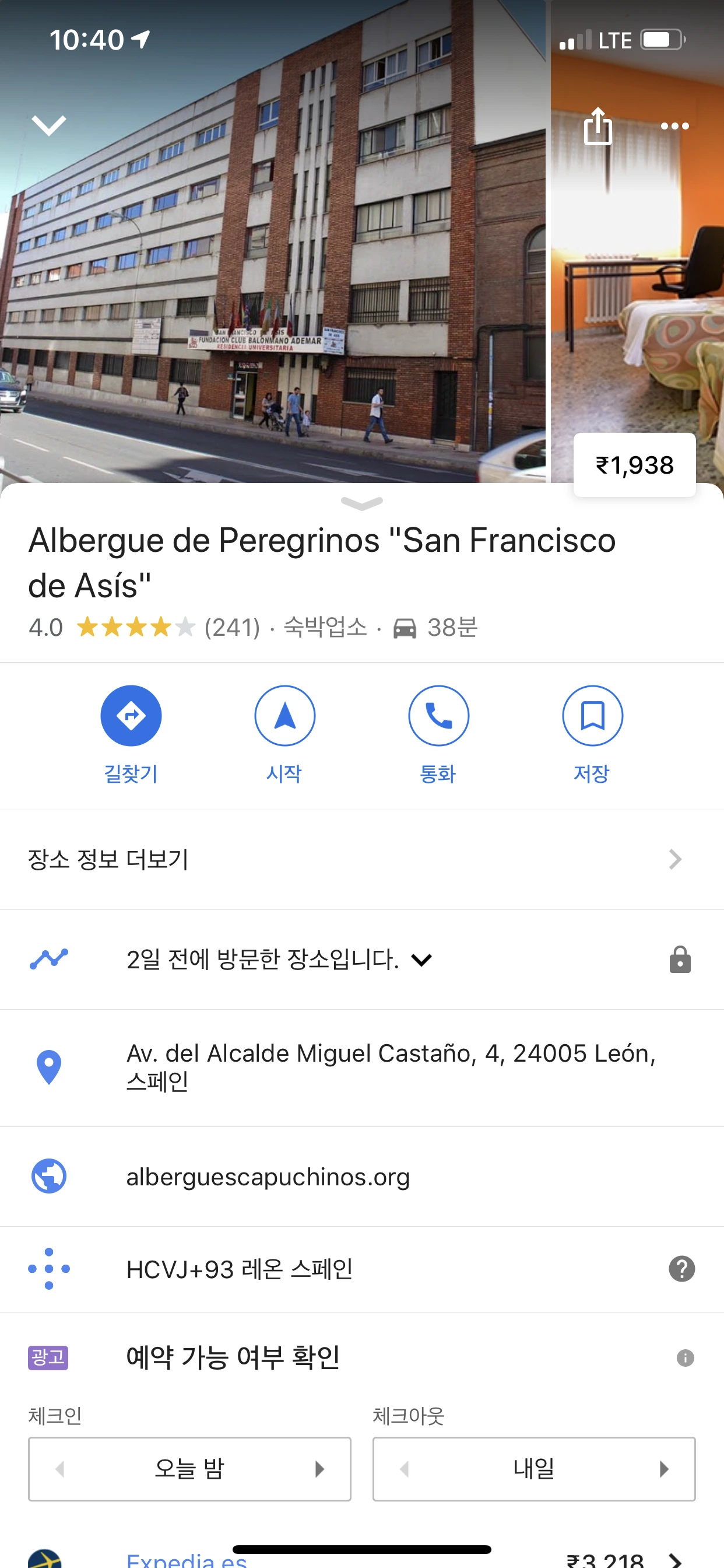The image size is (724, 1568).
Task: Open the Expedia.es booking offer
Action: (x=186, y=1558)
